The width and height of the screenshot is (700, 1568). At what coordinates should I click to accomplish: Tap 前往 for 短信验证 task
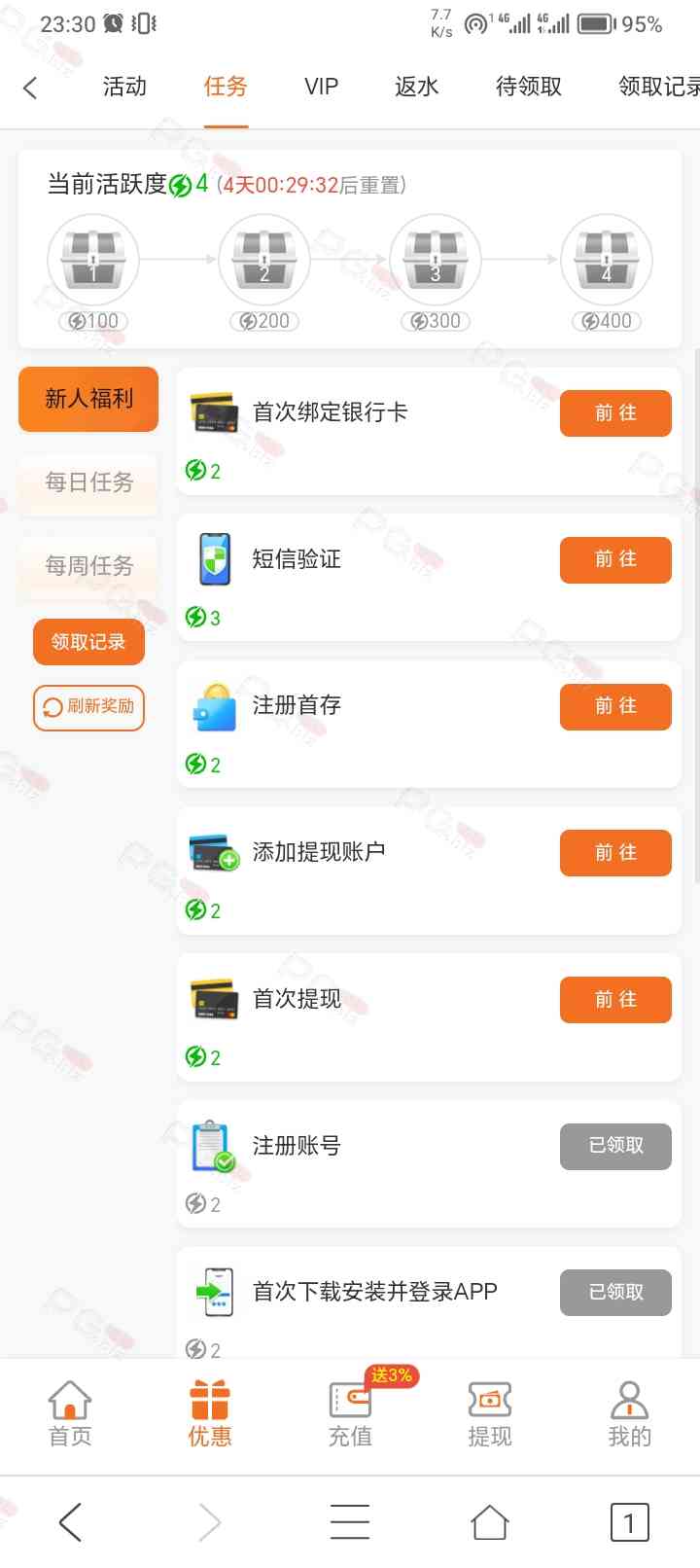(x=615, y=559)
